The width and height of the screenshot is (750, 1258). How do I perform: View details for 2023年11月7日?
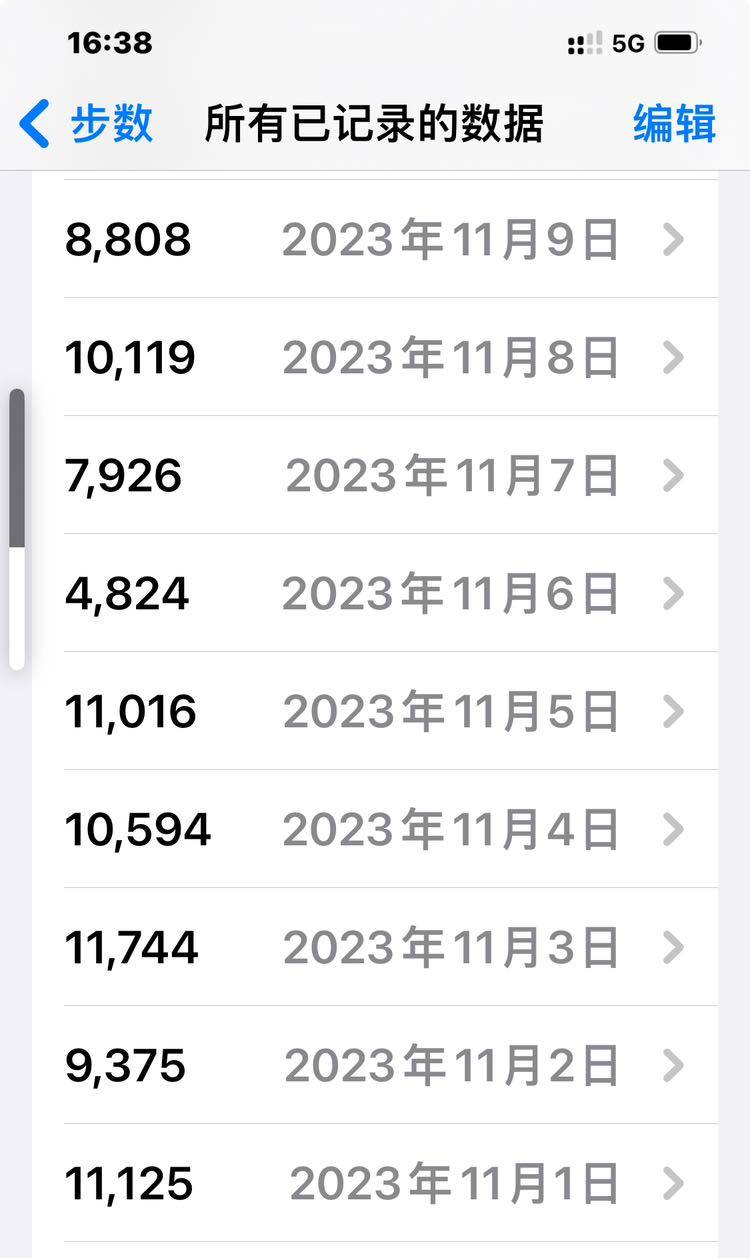coord(390,476)
